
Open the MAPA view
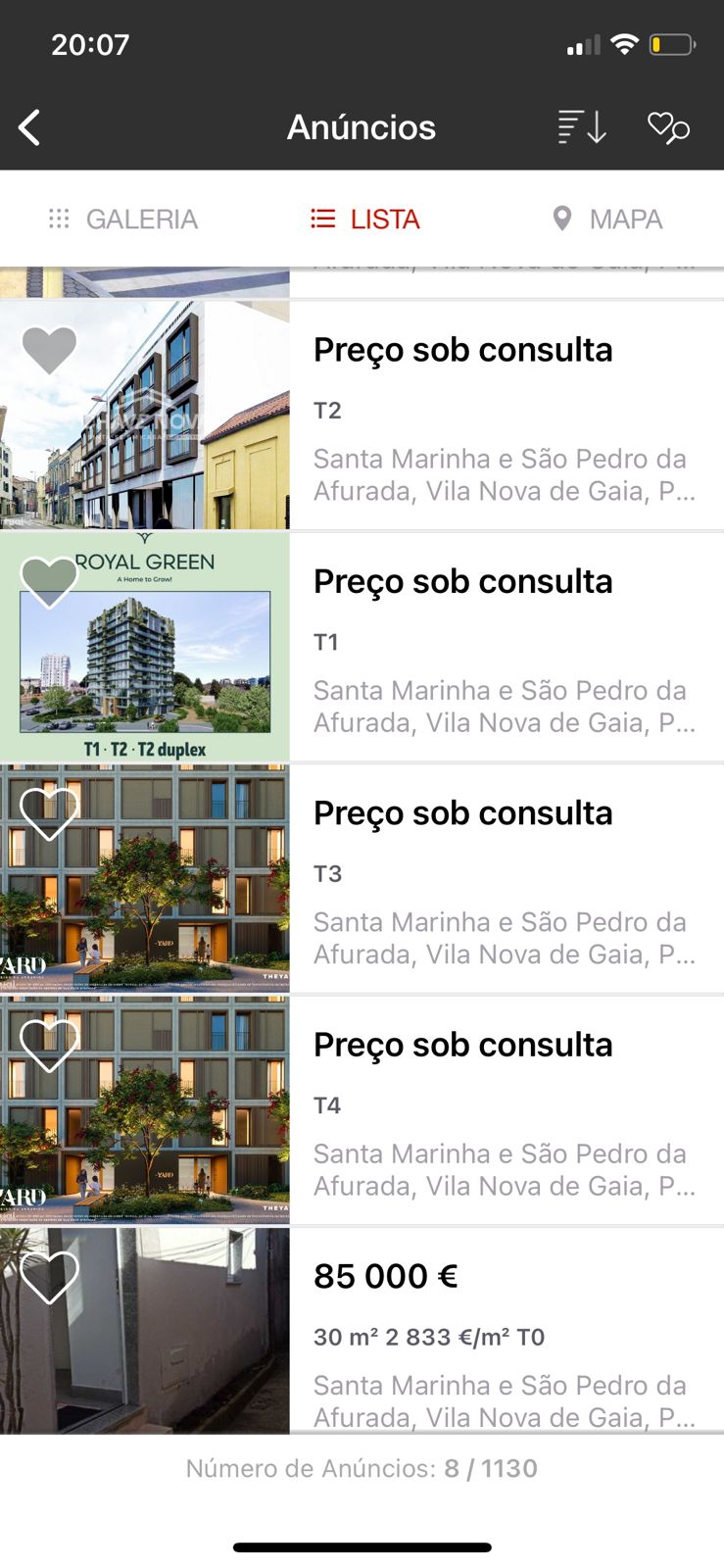click(625, 219)
